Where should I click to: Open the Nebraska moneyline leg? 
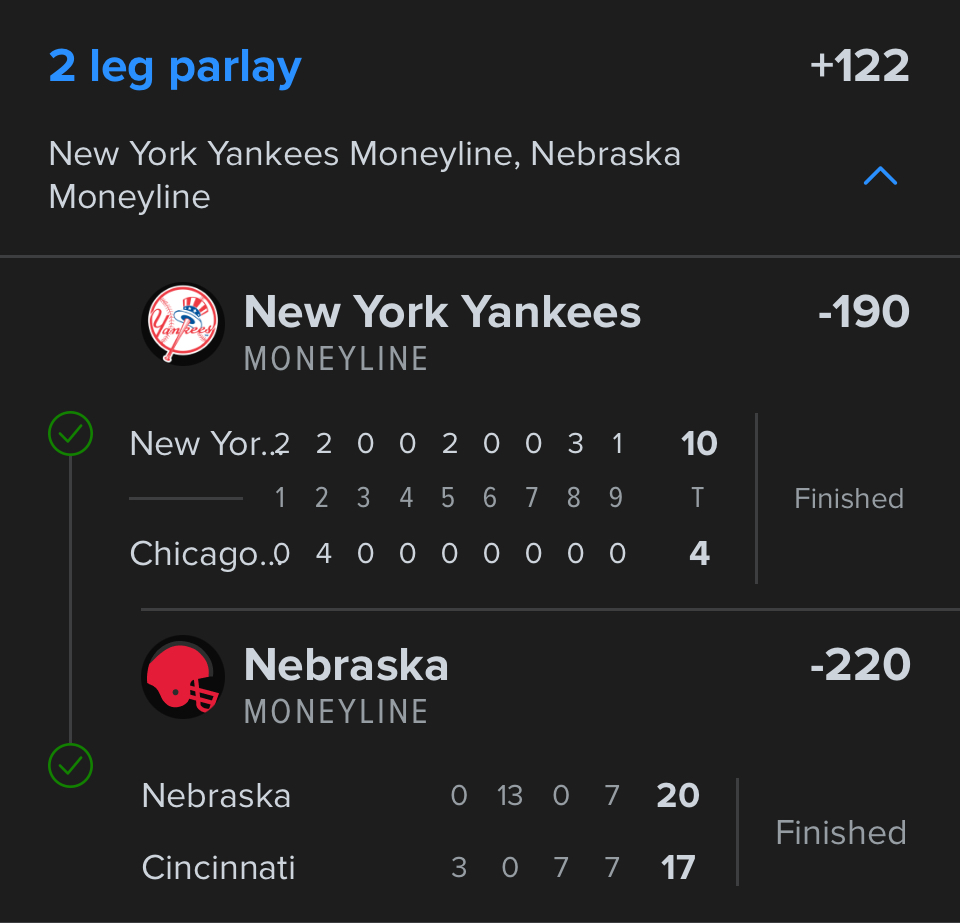(x=346, y=666)
